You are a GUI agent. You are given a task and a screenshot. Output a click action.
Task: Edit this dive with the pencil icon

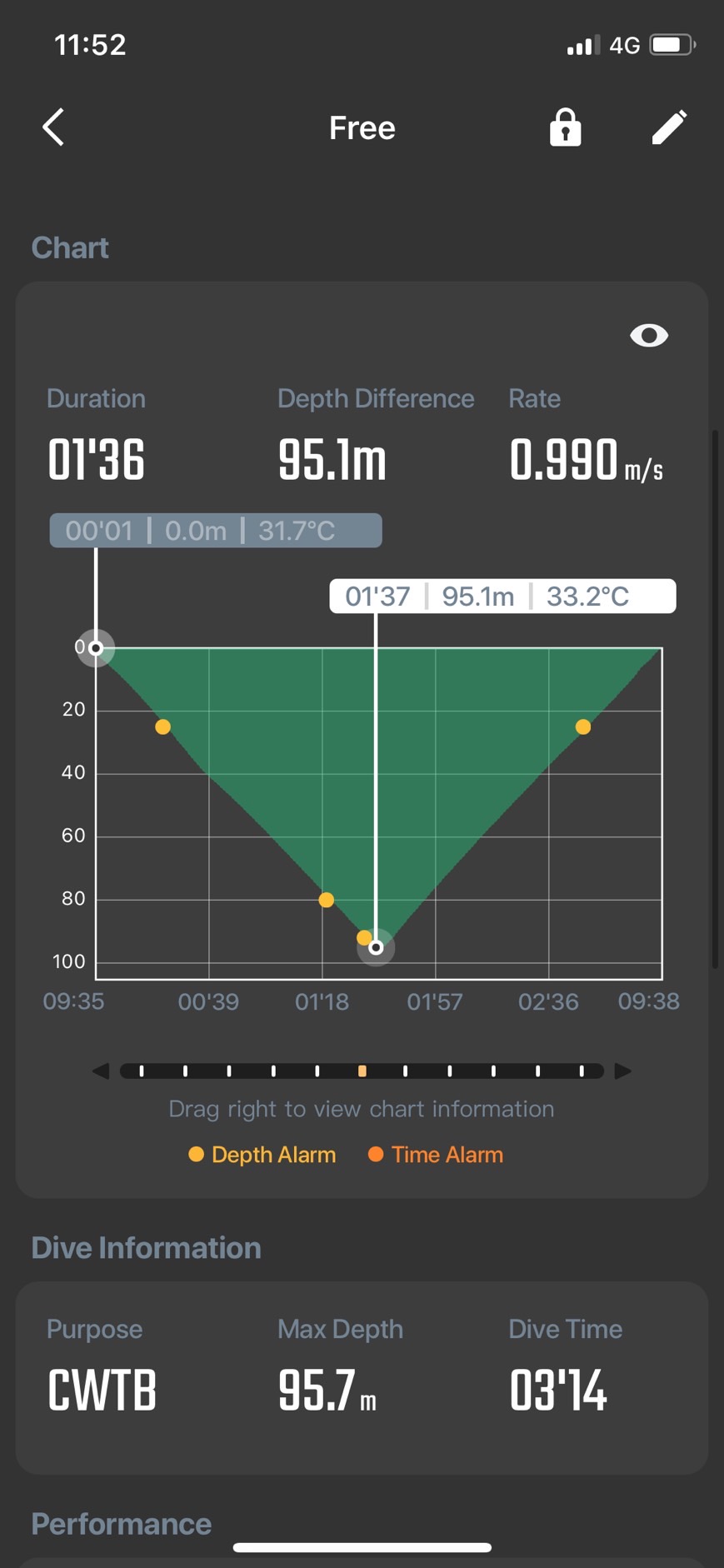pyautogui.click(x=669, y=127)
